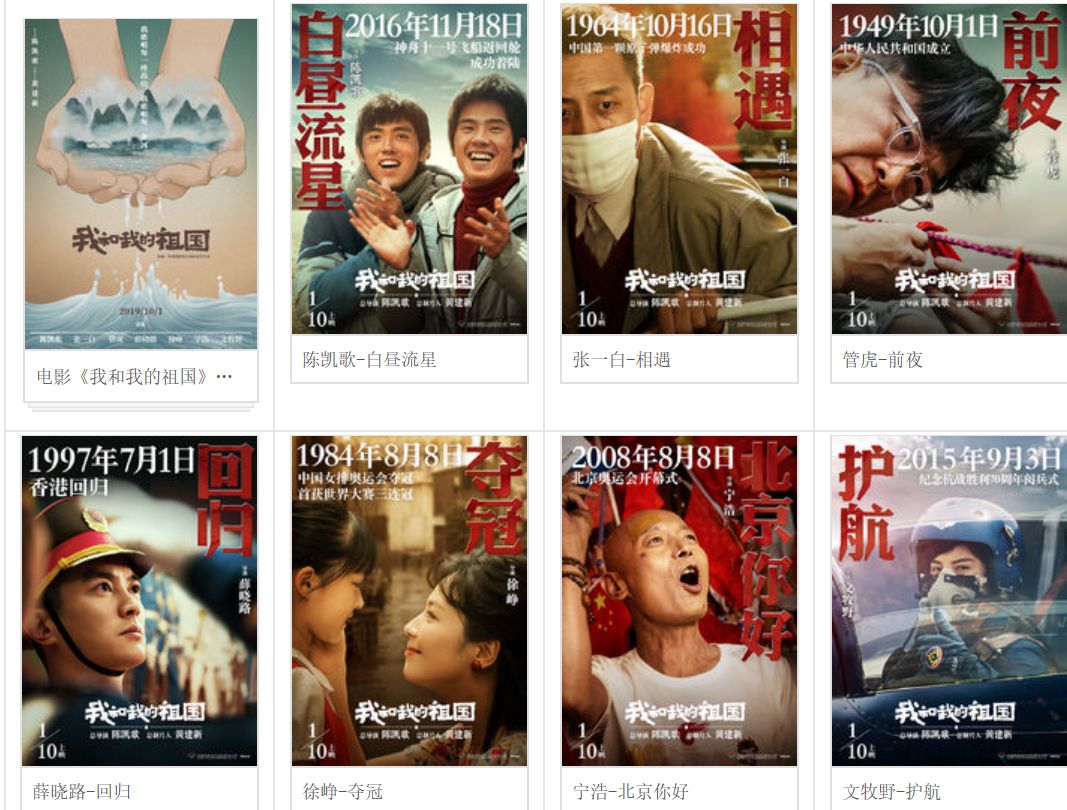This screenshot has height=810, width=1067.
Task: Tap the 薛晓路-回归 poster
Action: (139, 600)
